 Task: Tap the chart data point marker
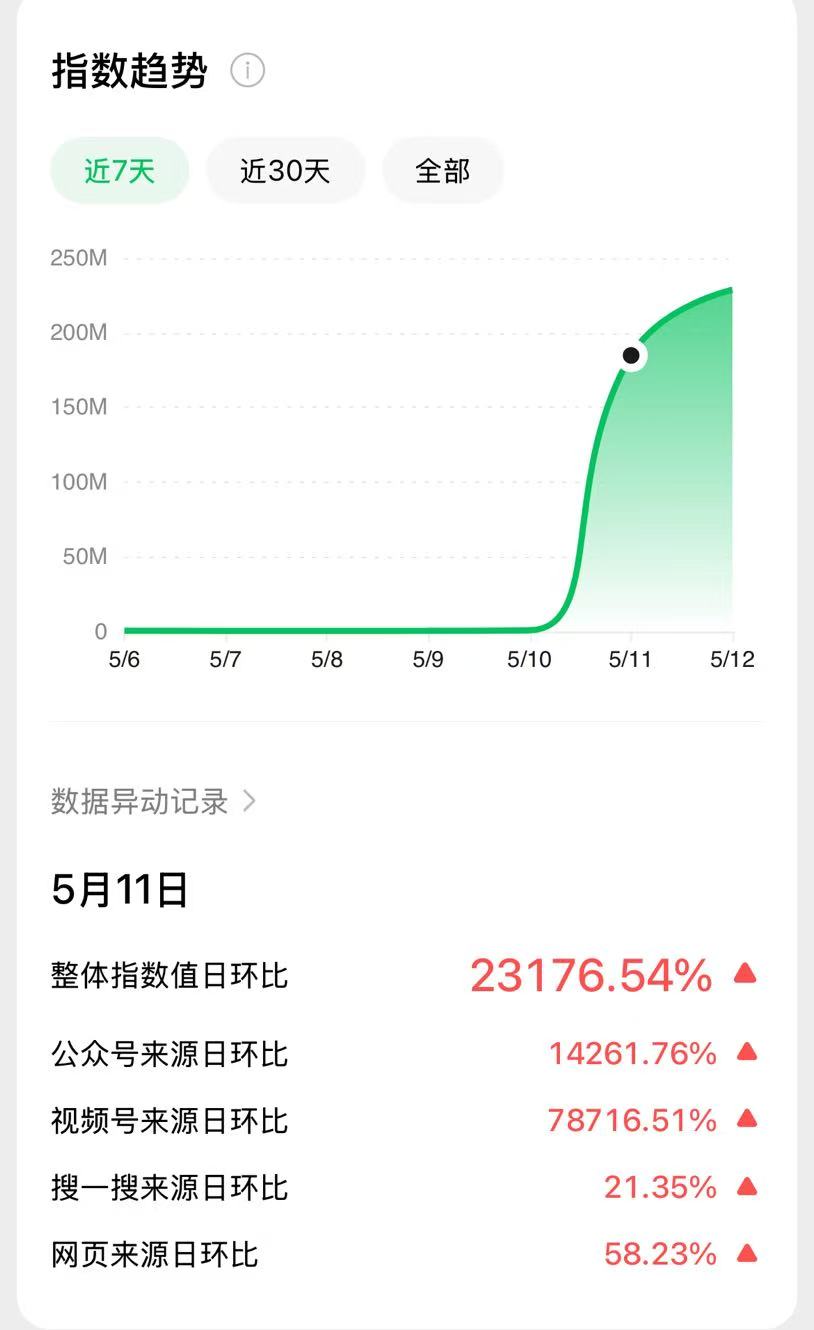pyautogui.click(x=631, y=355)
